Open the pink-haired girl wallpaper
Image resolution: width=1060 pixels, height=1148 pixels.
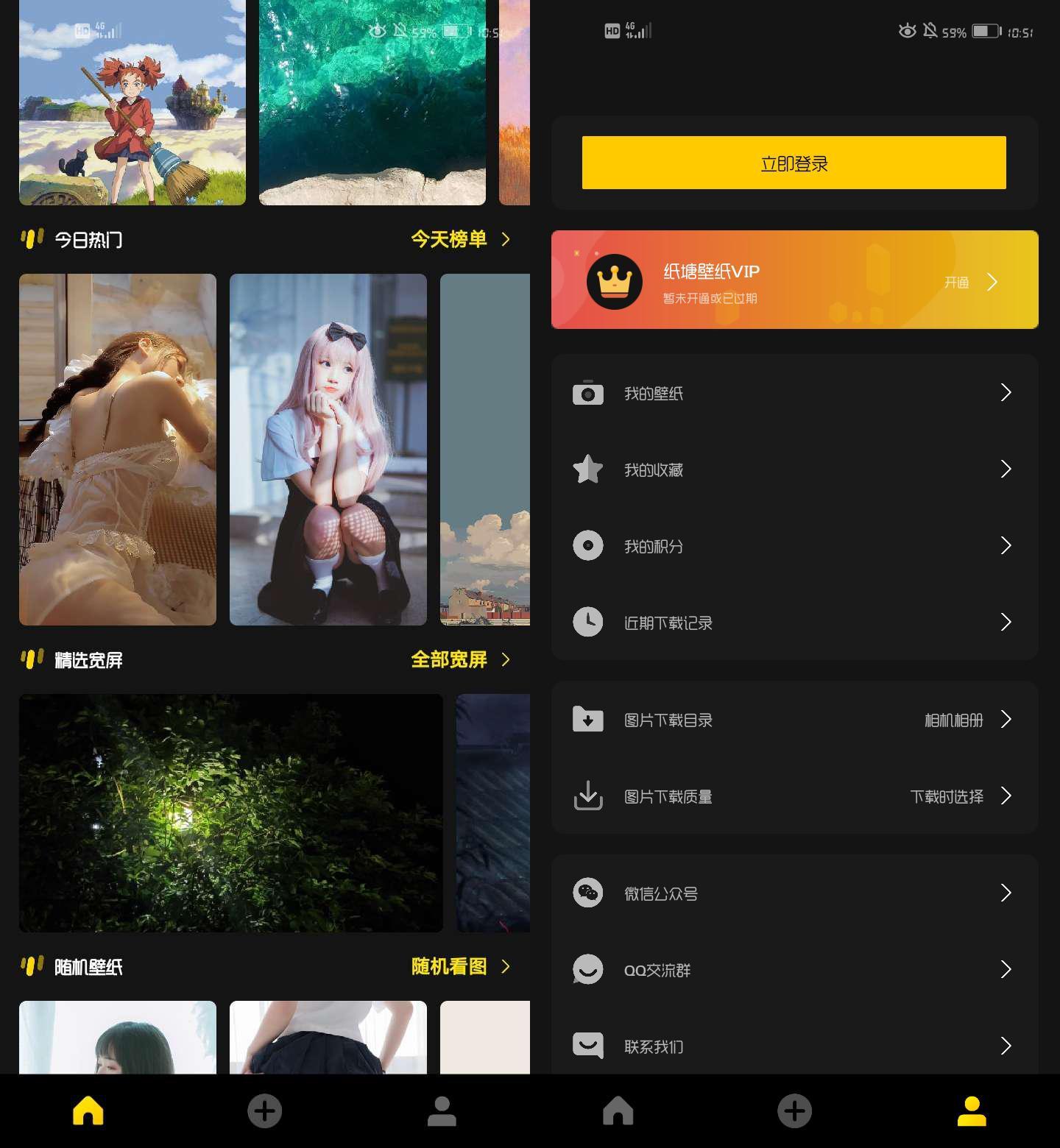click(328, 449)
